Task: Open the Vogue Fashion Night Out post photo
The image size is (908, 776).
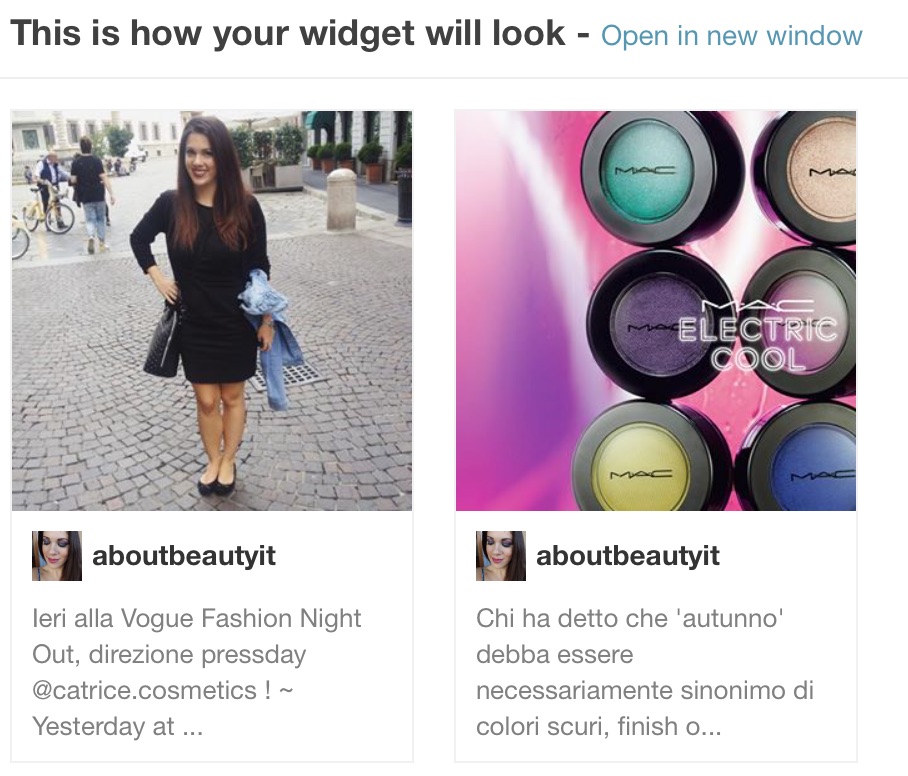Action: [x=212, y=310]
